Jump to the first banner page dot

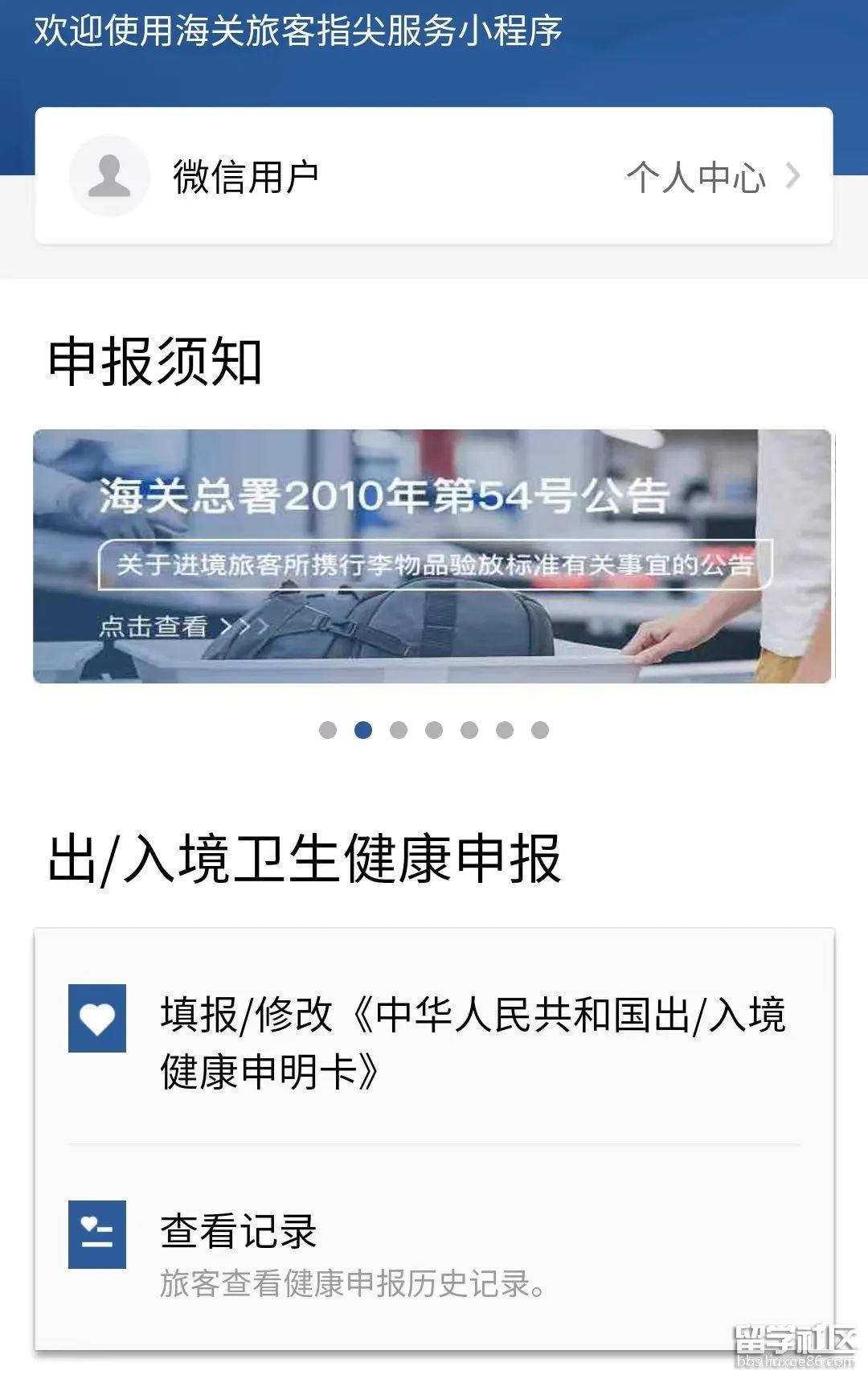[328, 730]
